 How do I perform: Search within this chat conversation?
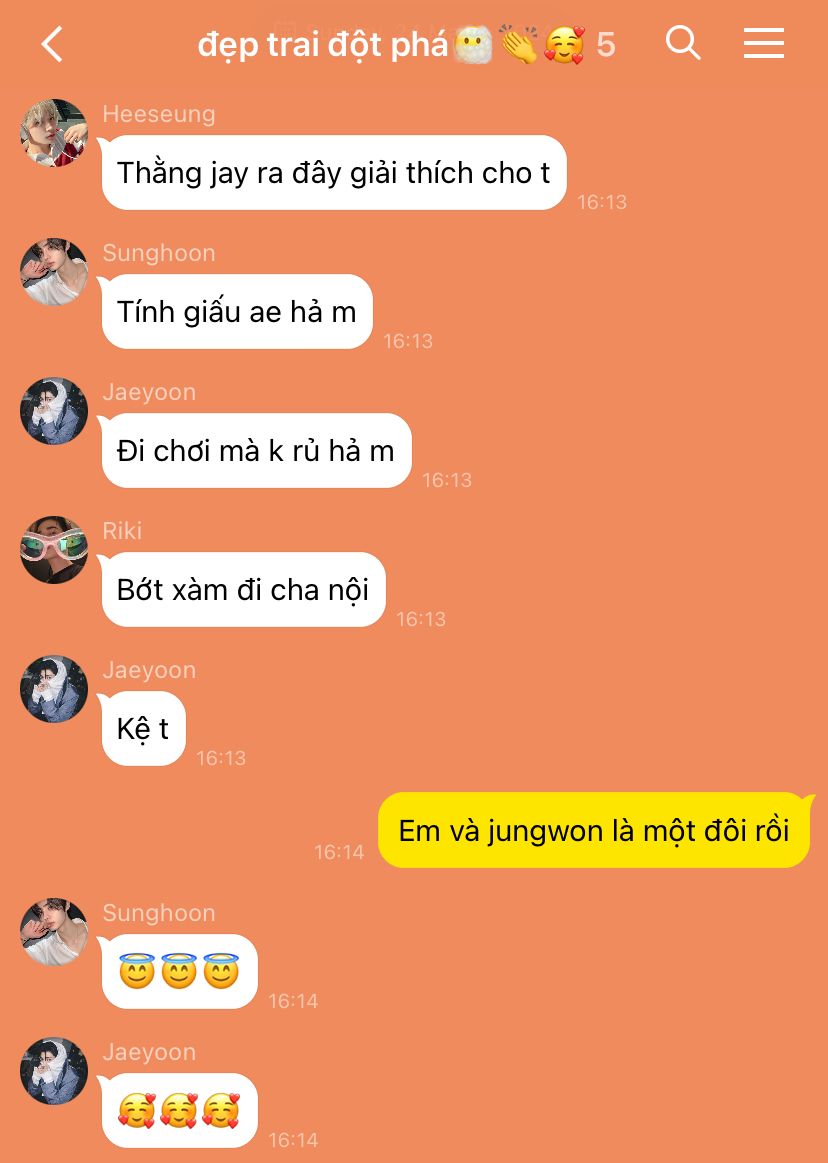click(682, 43)
